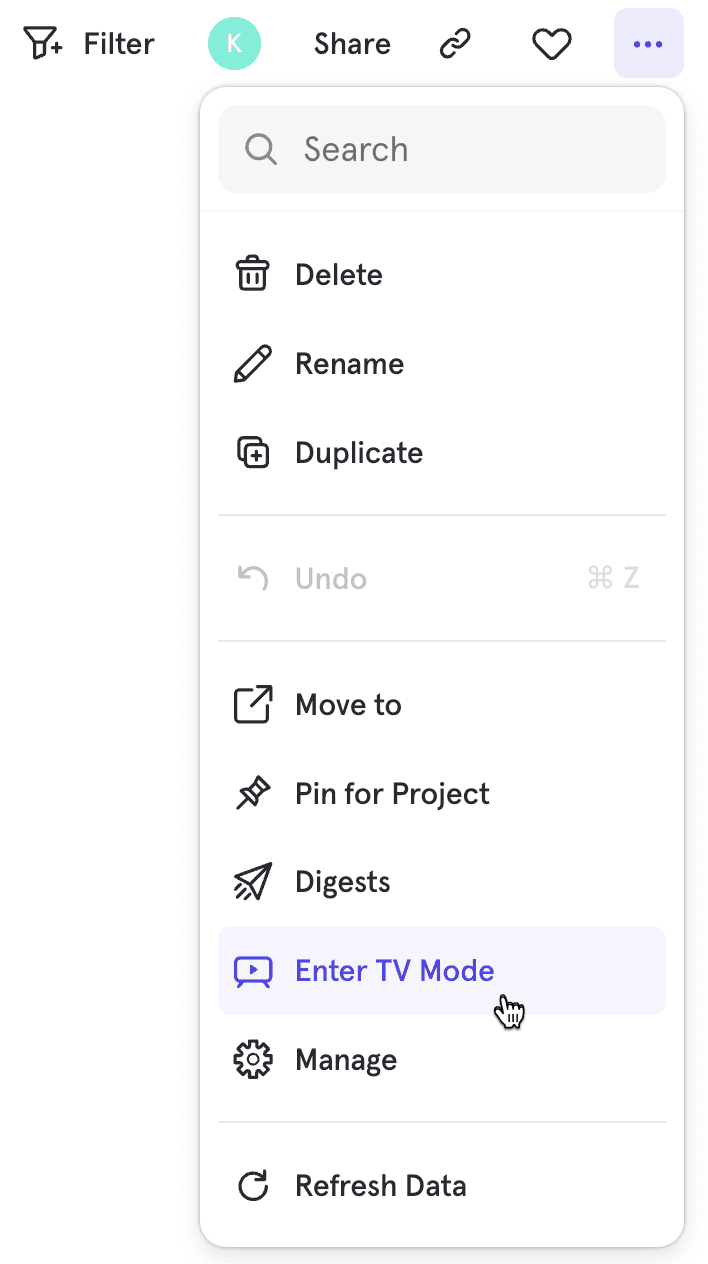The image size is (708, 1264).
Task: Select Pin for Project
Action: 391,794
